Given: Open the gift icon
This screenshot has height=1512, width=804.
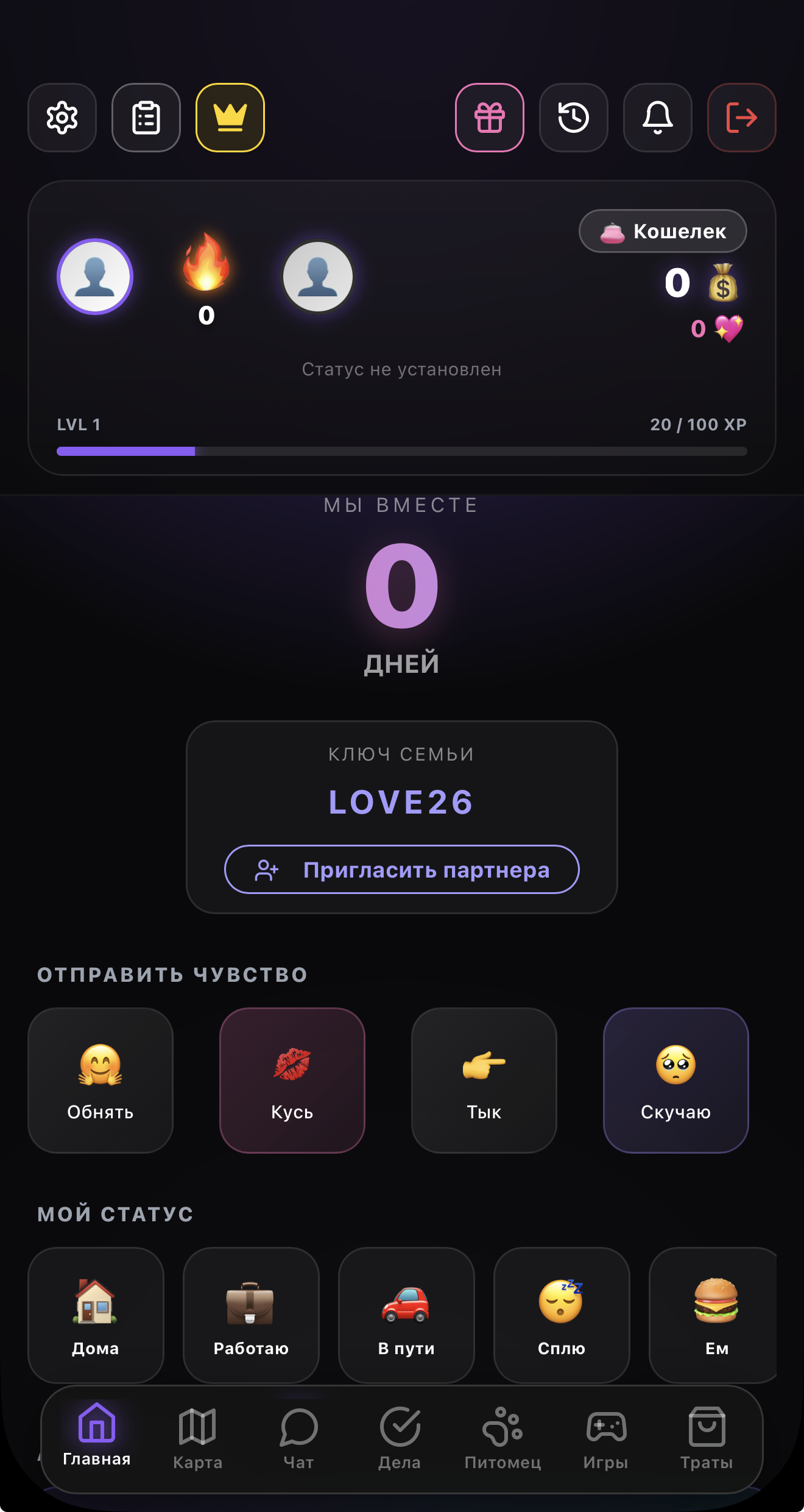Looking at the screenshot, I should point(490,118).
